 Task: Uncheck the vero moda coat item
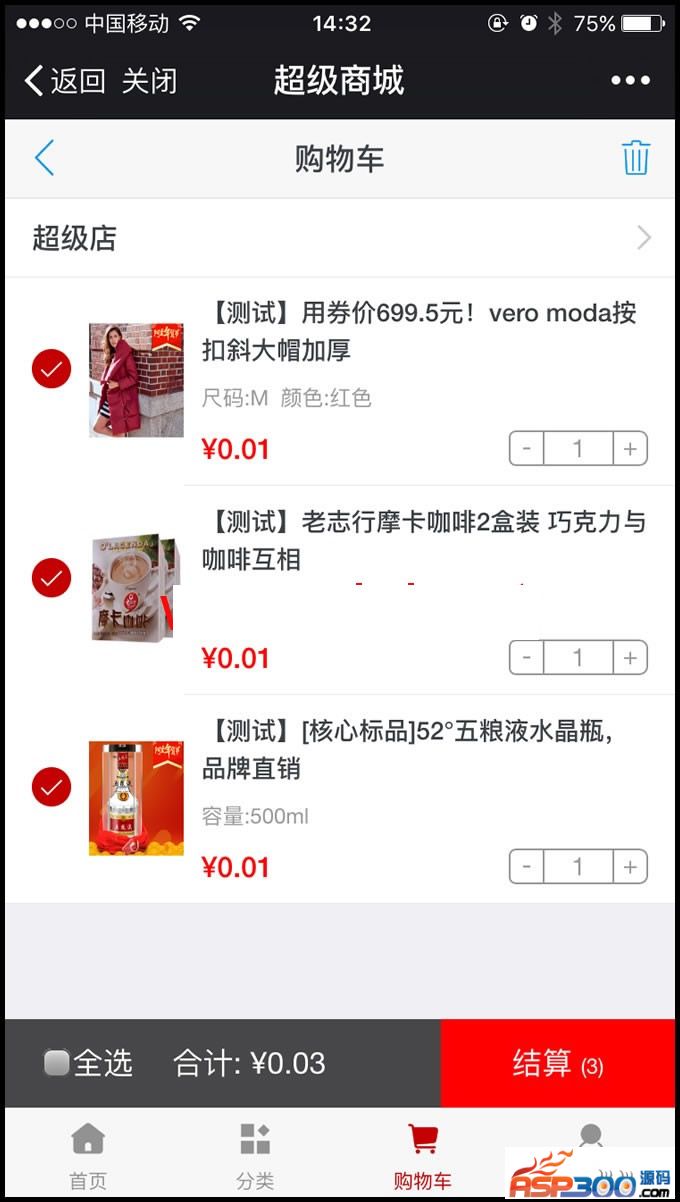coord(52,369)
